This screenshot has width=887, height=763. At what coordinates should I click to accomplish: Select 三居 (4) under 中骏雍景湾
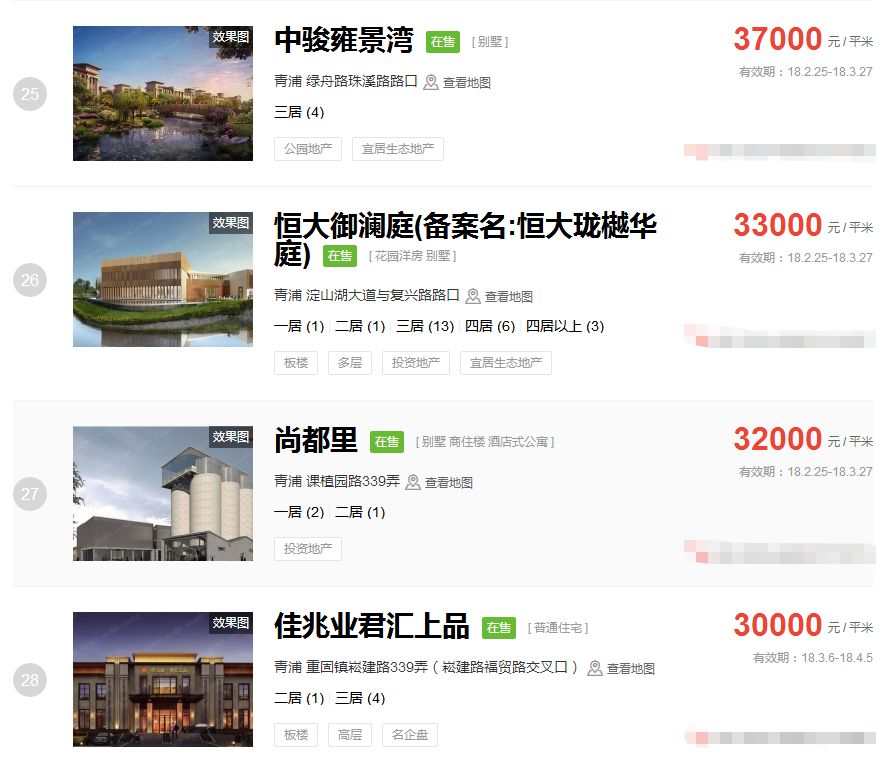coord(299,112)
